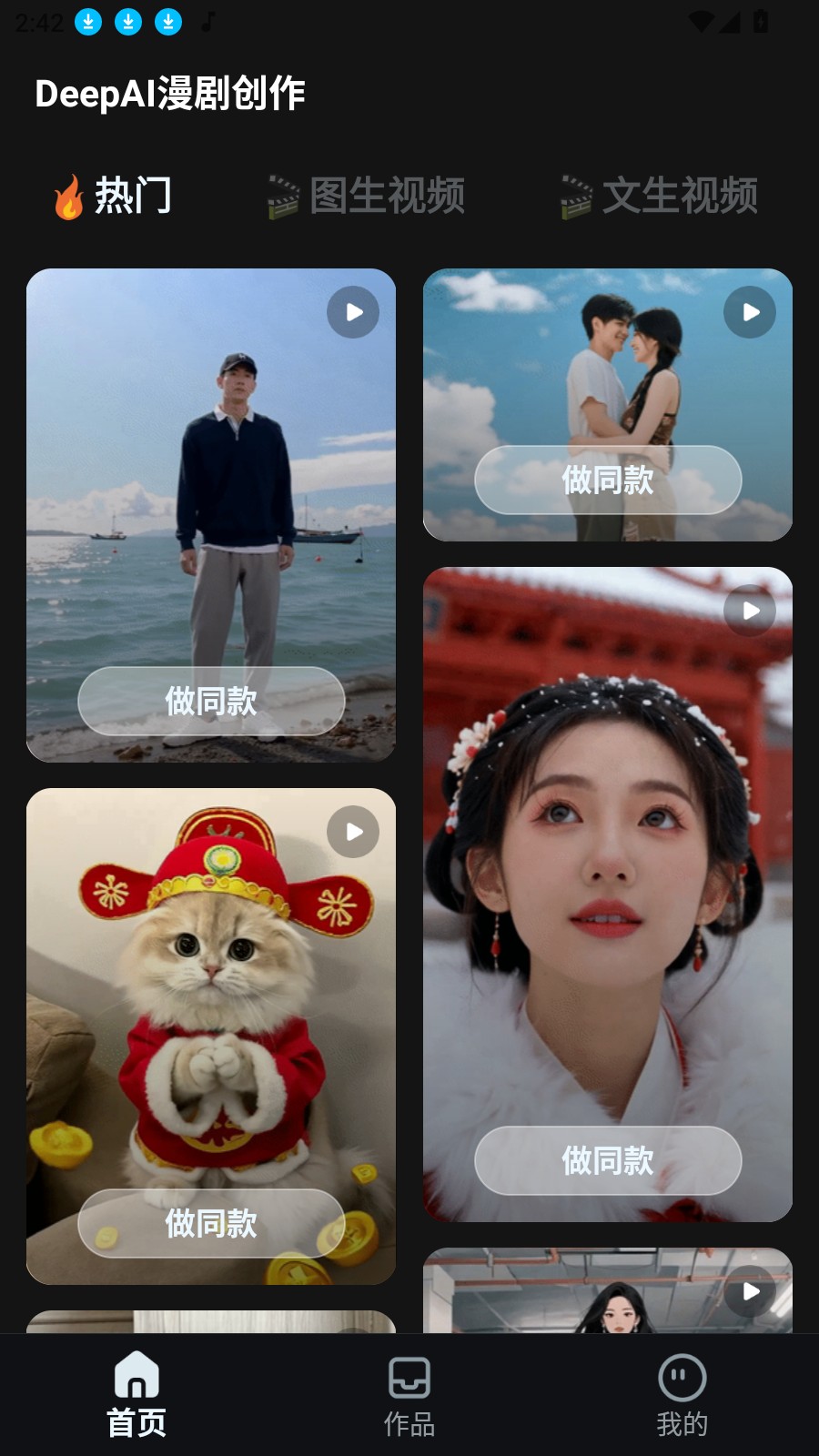
Task: Open a download notification icon
Action: tap(88, 20)
